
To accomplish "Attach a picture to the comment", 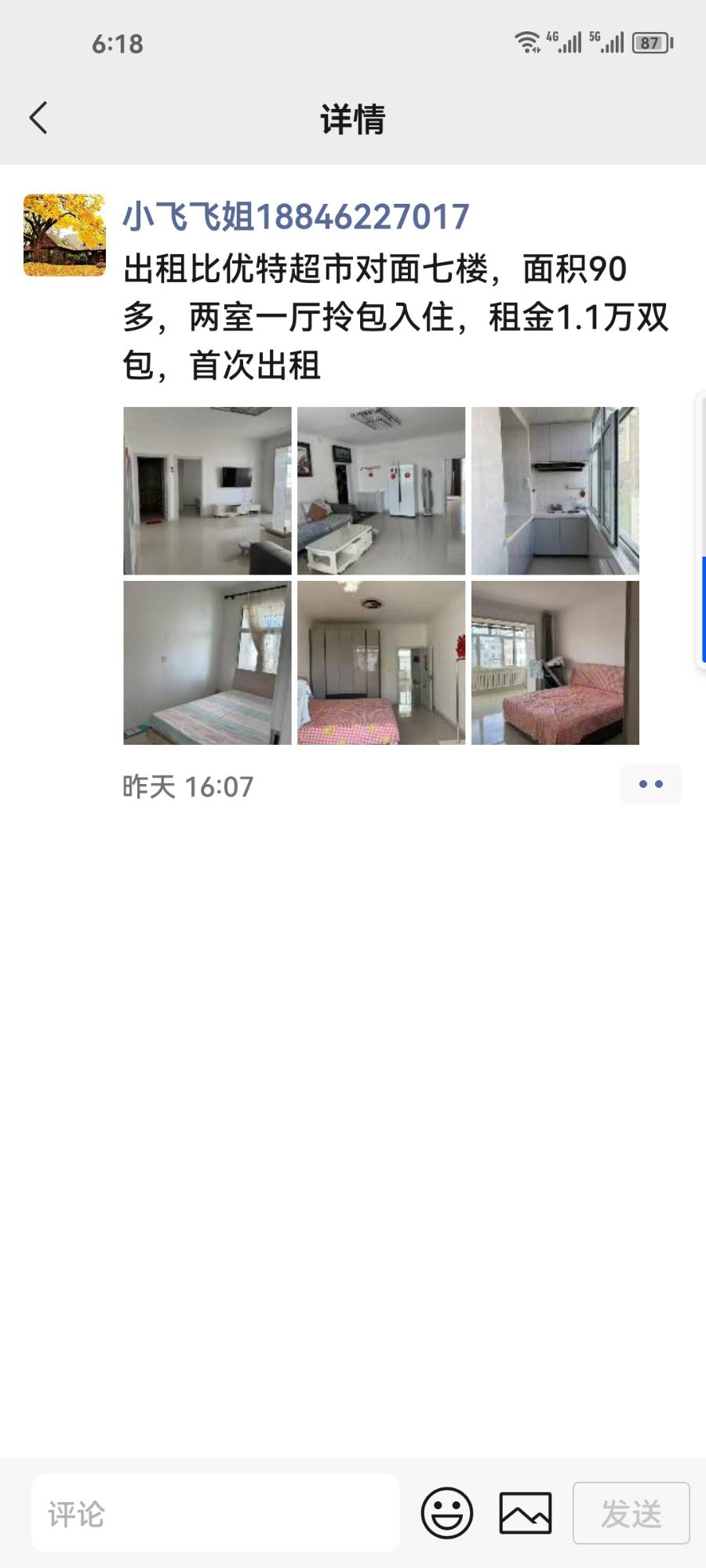I will pos(526,1513).
